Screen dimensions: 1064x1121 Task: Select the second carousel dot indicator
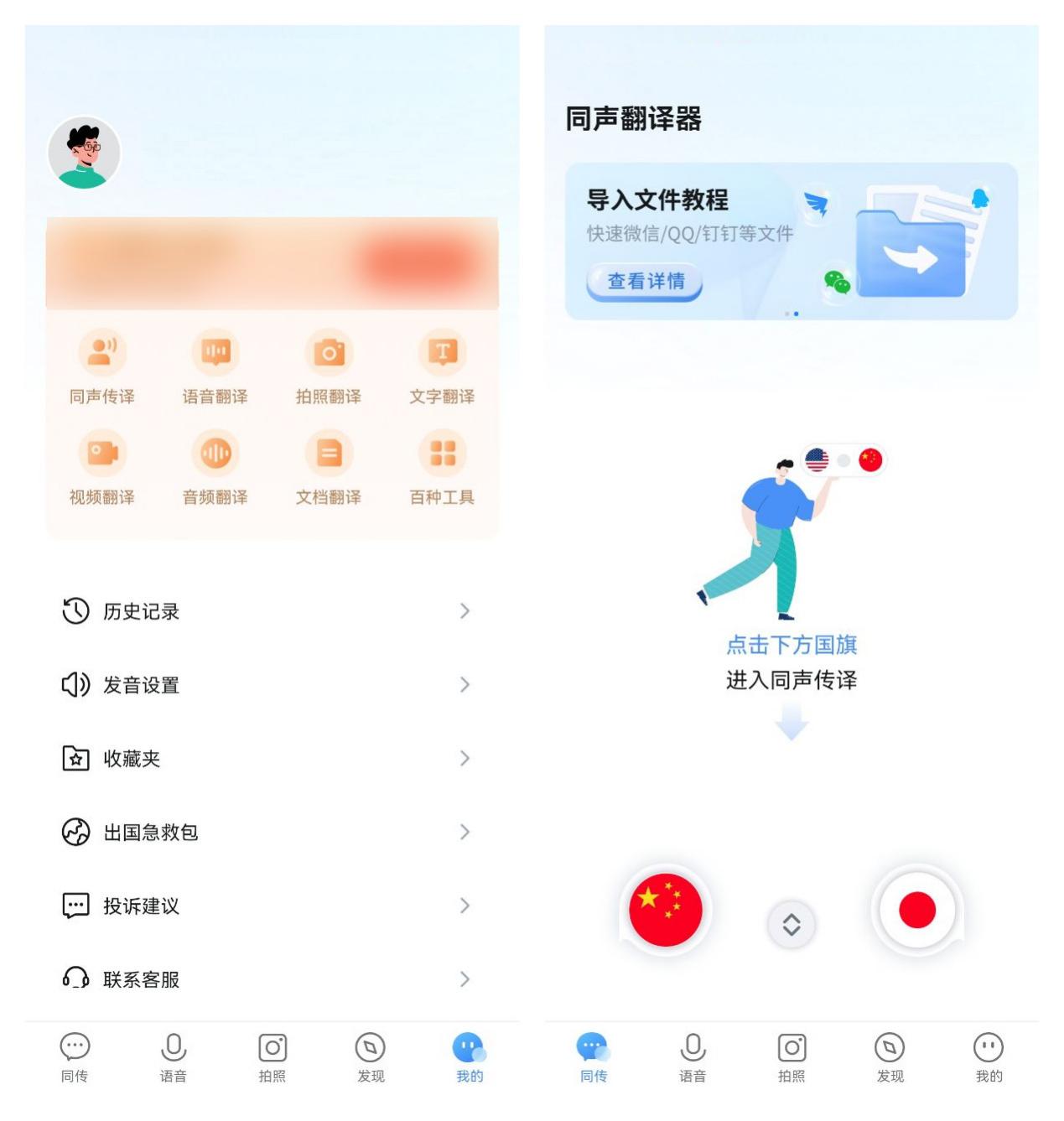[x=795, y=314]
